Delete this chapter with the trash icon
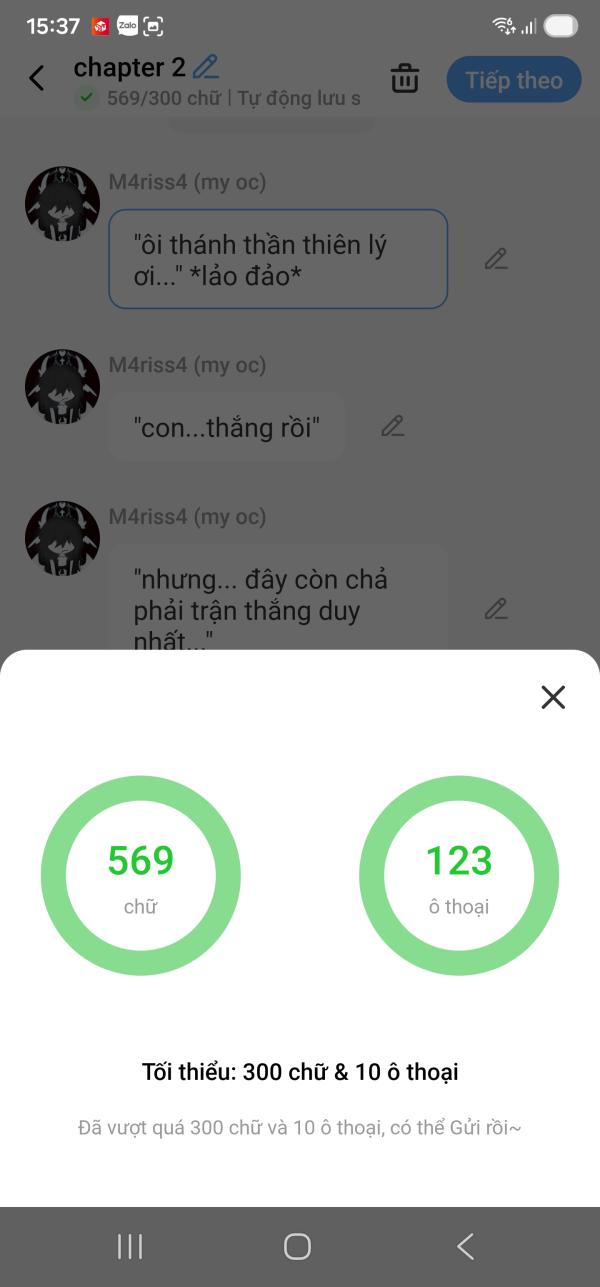 pos(405,78)
